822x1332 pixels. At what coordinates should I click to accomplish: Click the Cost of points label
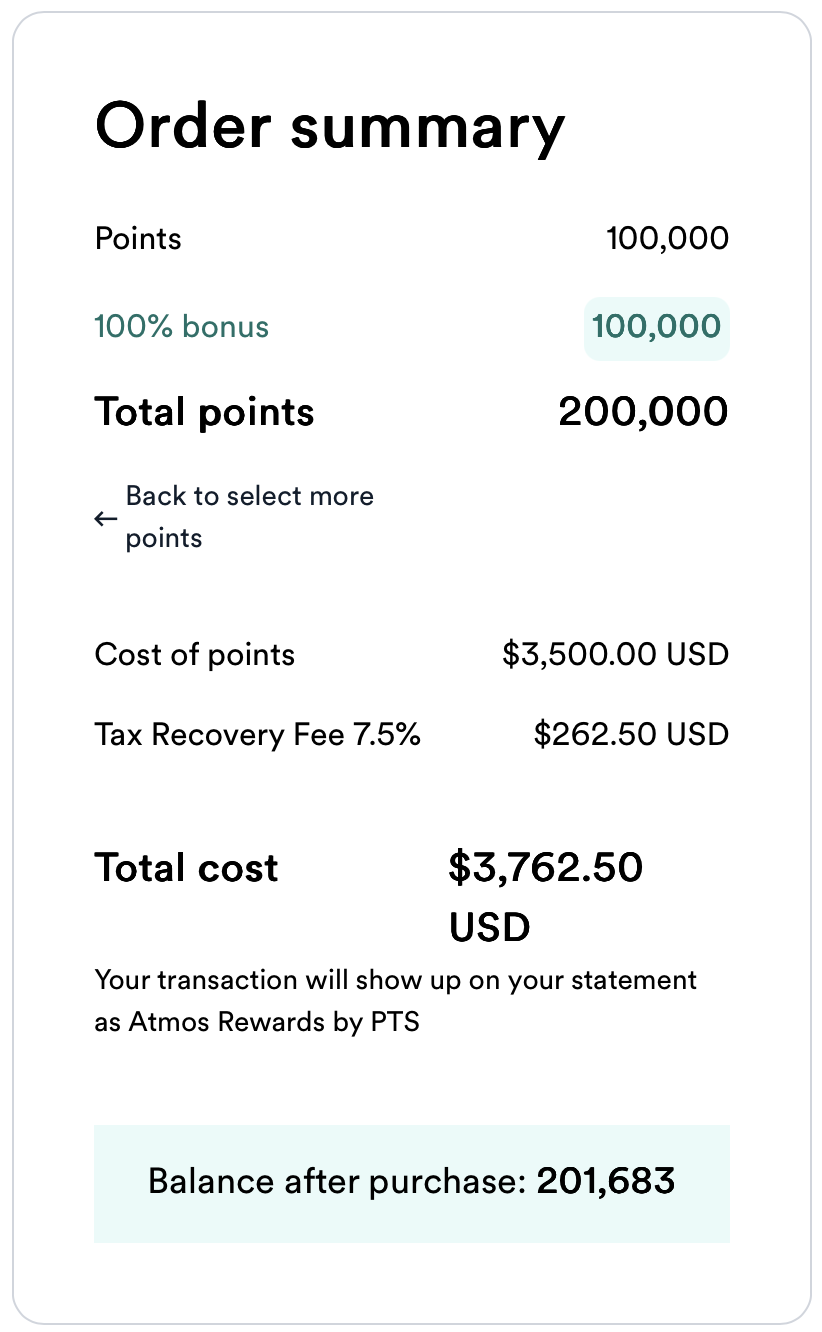coord(195,655)
